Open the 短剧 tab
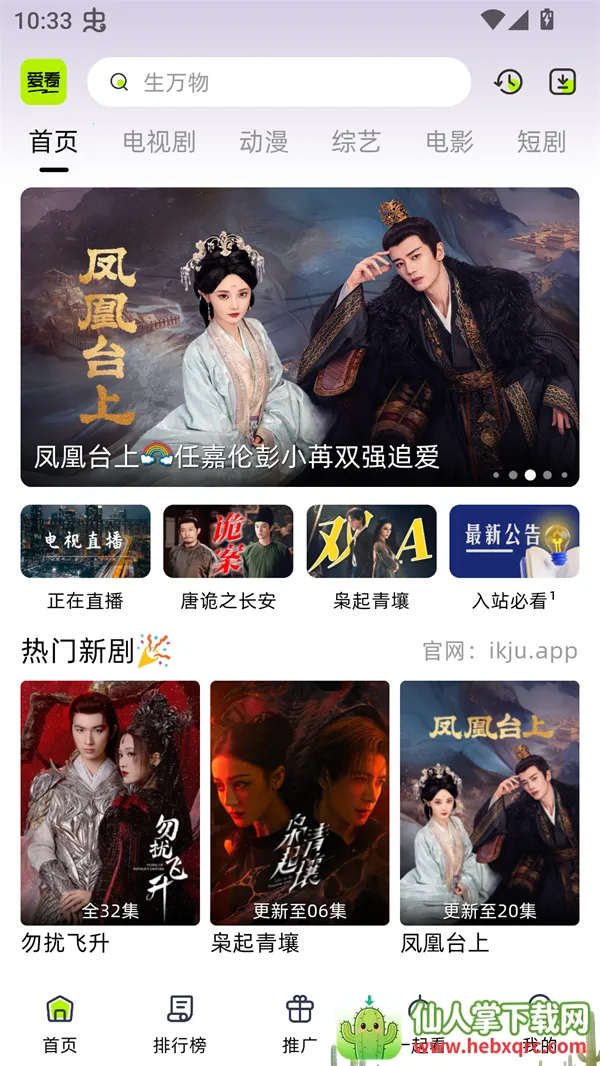The width and height of the screenshot is (600, 1066). click(x=542, y=142)
